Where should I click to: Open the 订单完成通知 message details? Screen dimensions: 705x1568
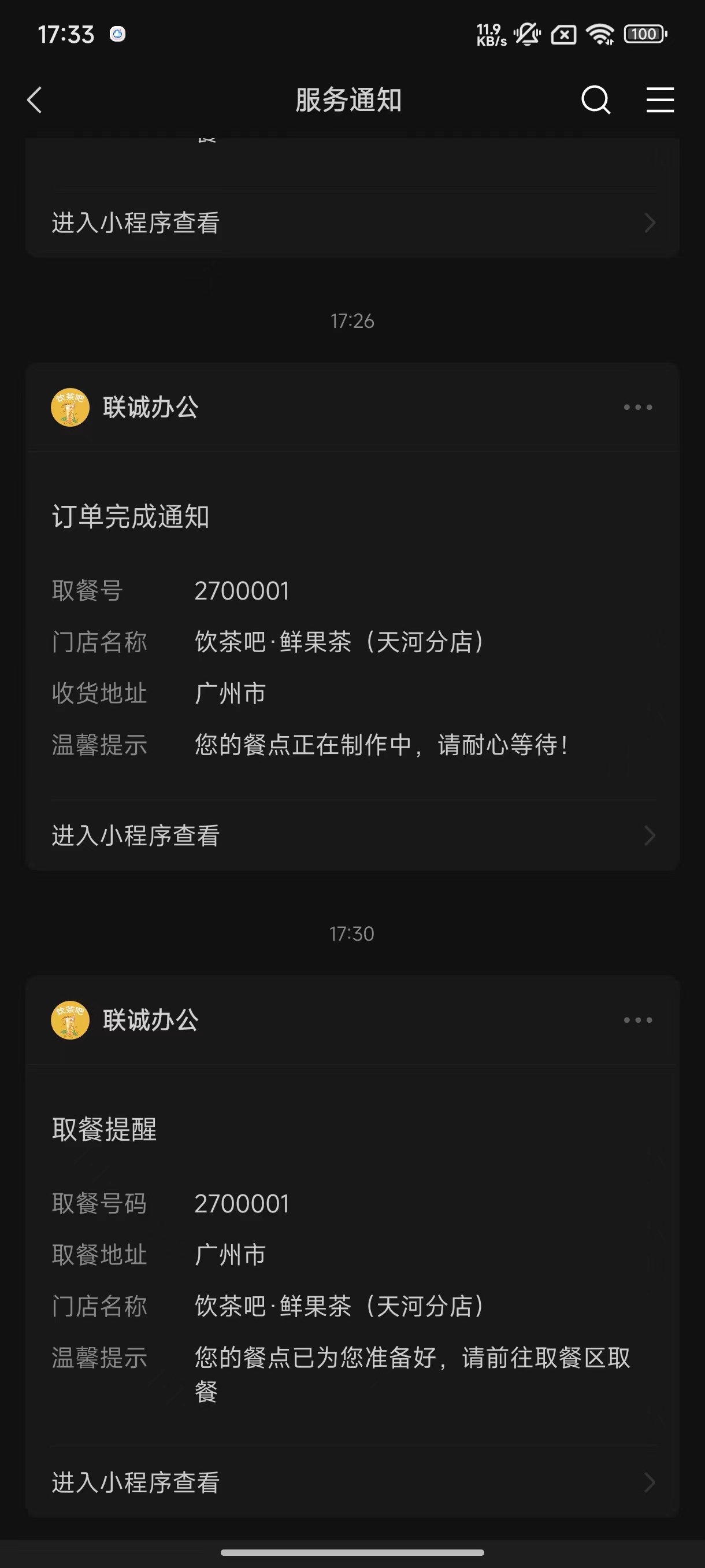(353, 627)
